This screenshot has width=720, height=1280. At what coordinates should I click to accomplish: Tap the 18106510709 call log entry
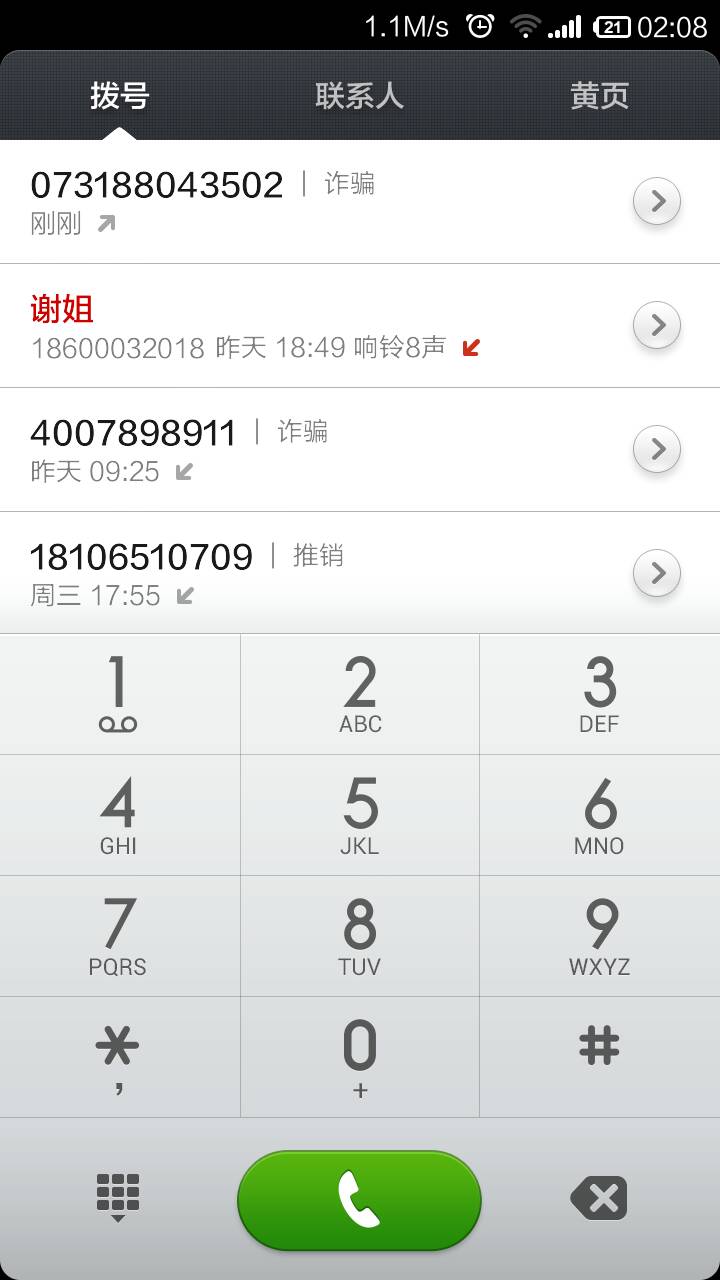pos(300,573)
